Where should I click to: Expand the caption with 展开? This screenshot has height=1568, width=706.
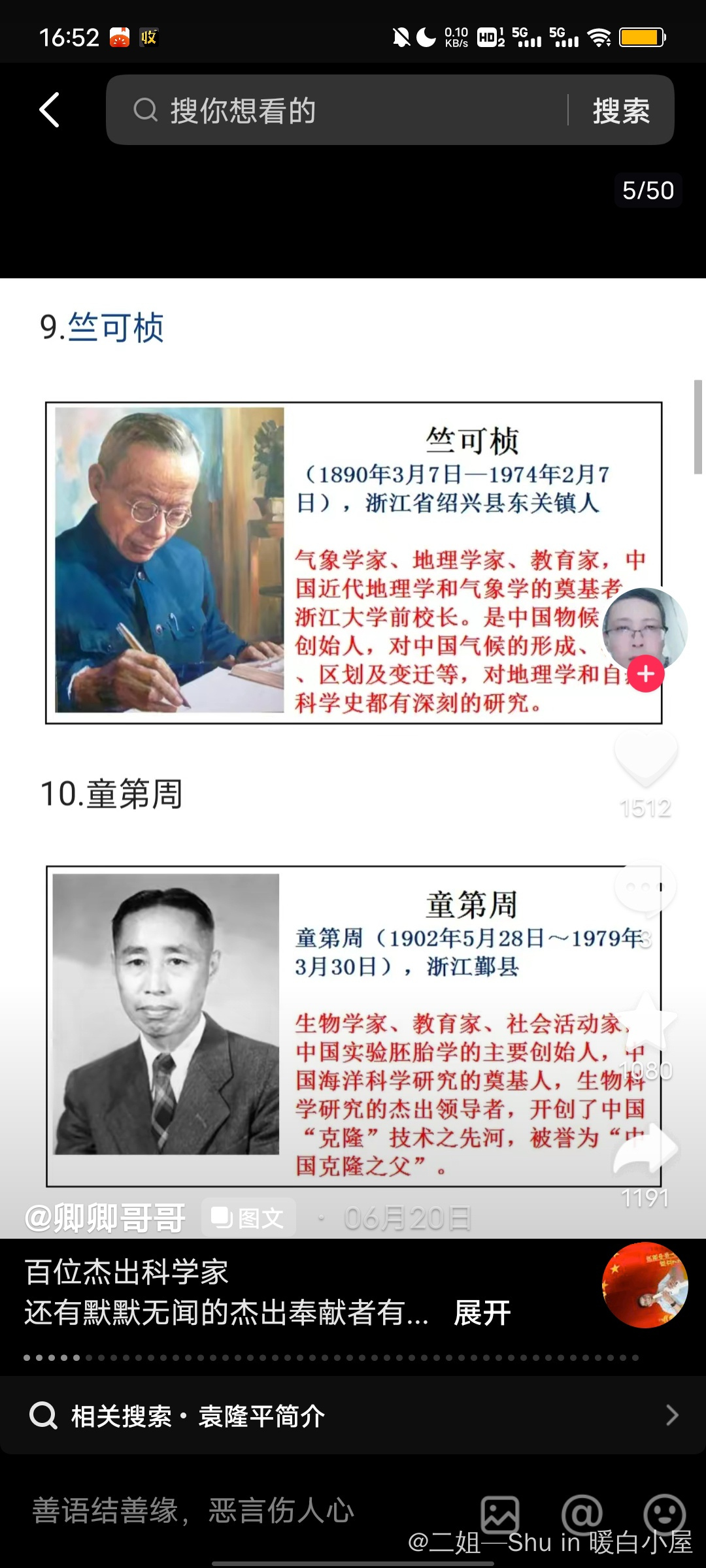tap(482, 1313)
